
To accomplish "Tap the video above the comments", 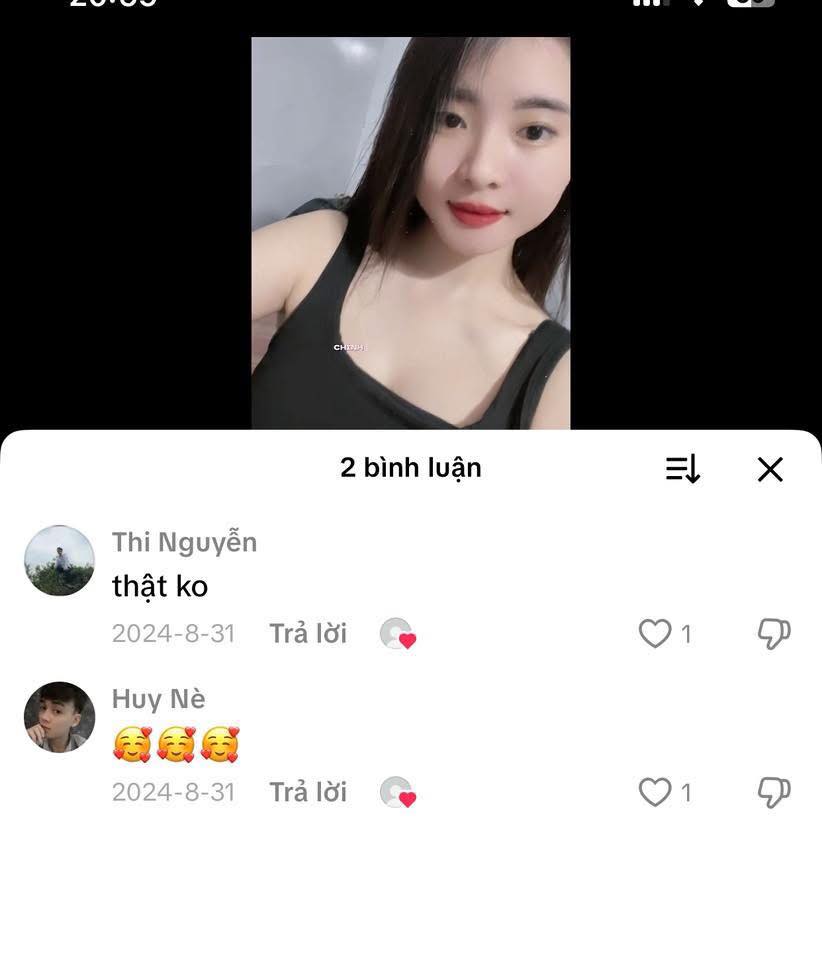I will pyautogui.click(x=410, y=232).
